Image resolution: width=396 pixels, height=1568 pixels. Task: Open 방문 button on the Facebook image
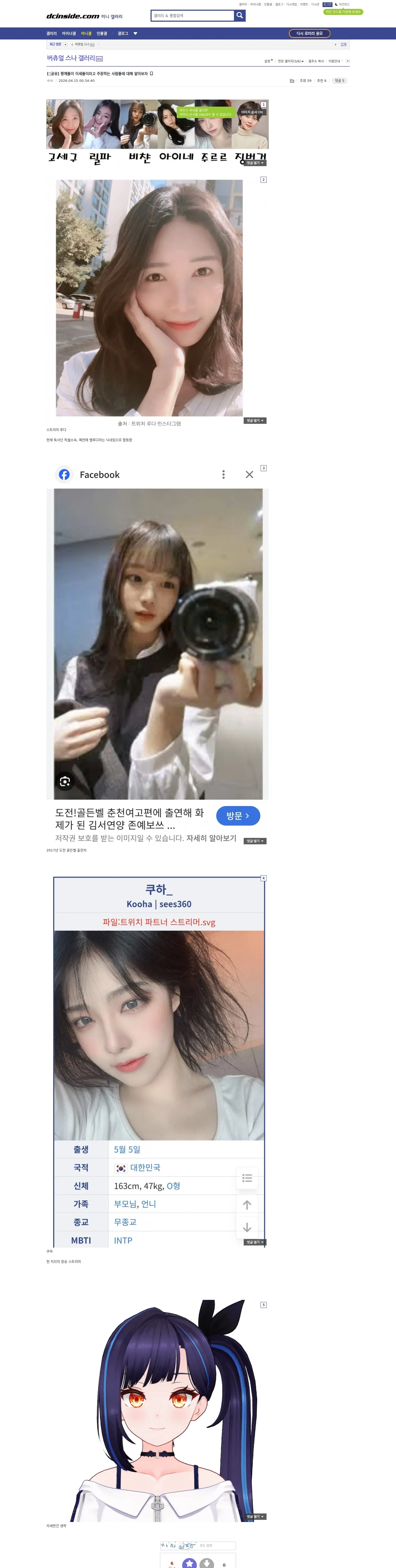[x=238, y=816]
